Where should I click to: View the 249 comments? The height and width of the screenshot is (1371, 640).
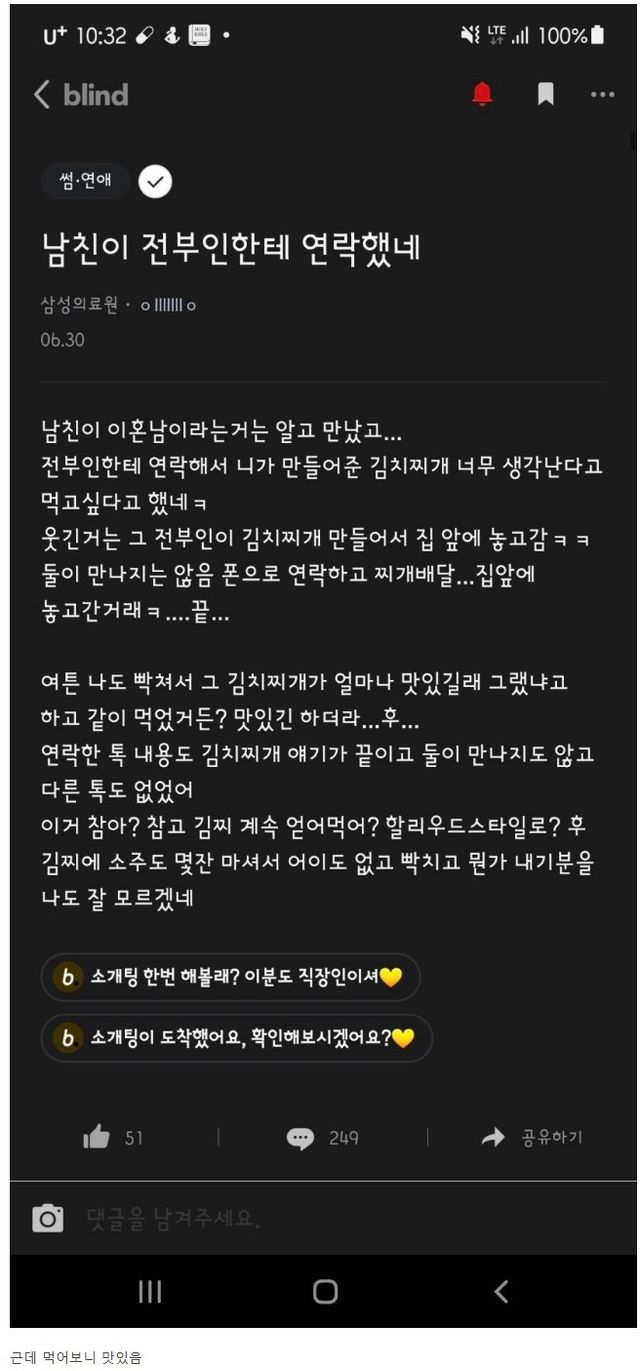coord(322,1137)
